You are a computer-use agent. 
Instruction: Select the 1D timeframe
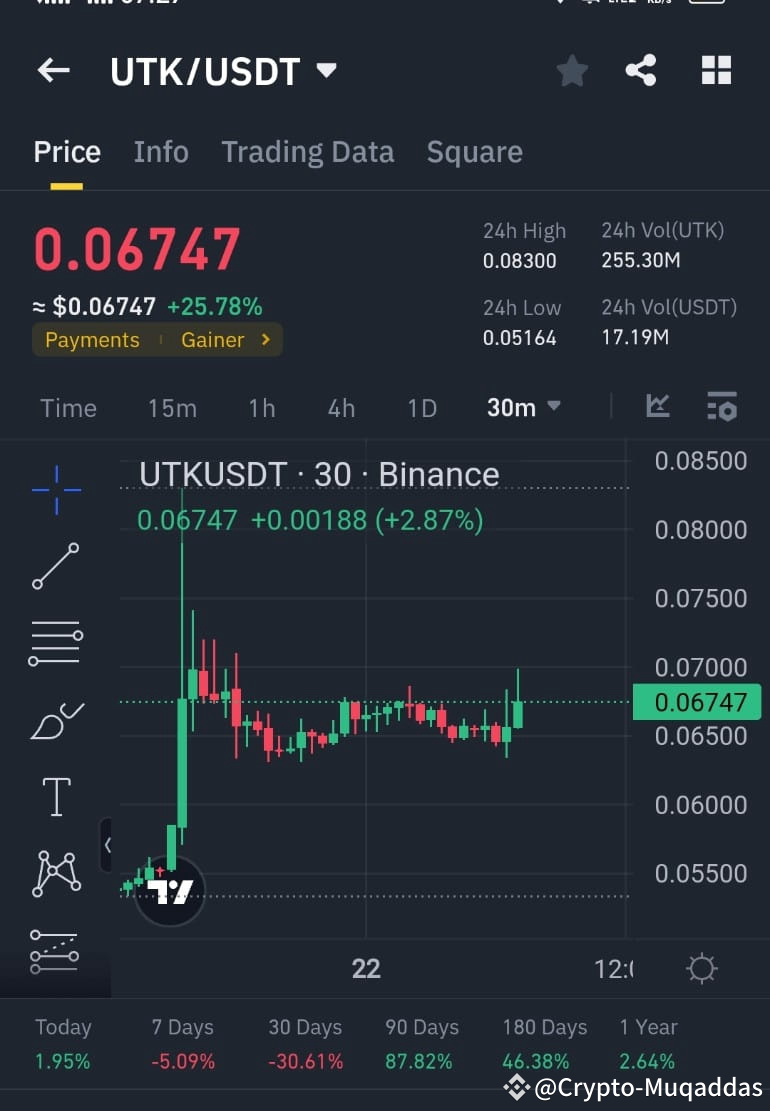point(421,407)
